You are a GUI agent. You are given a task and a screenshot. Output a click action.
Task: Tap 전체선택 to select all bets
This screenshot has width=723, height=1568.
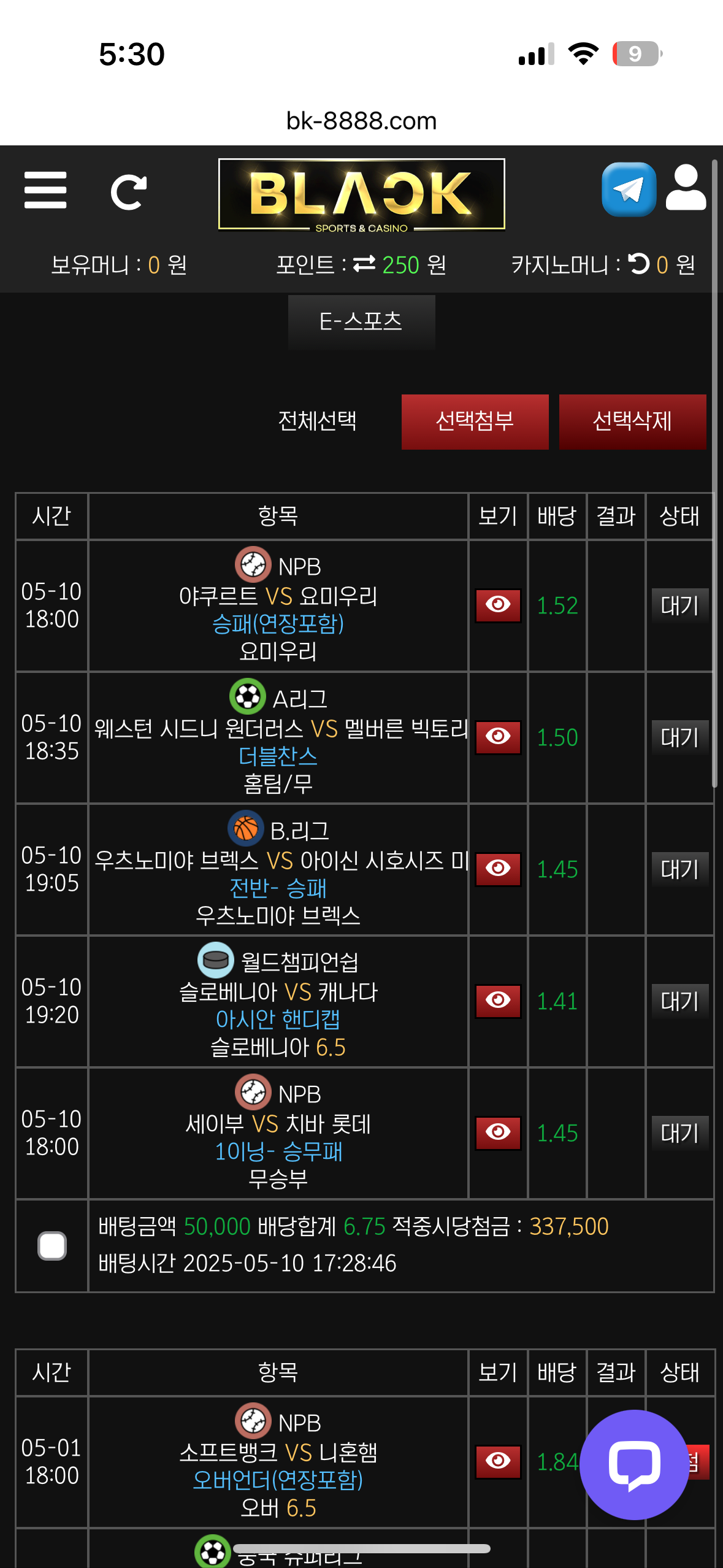[317, 421]
